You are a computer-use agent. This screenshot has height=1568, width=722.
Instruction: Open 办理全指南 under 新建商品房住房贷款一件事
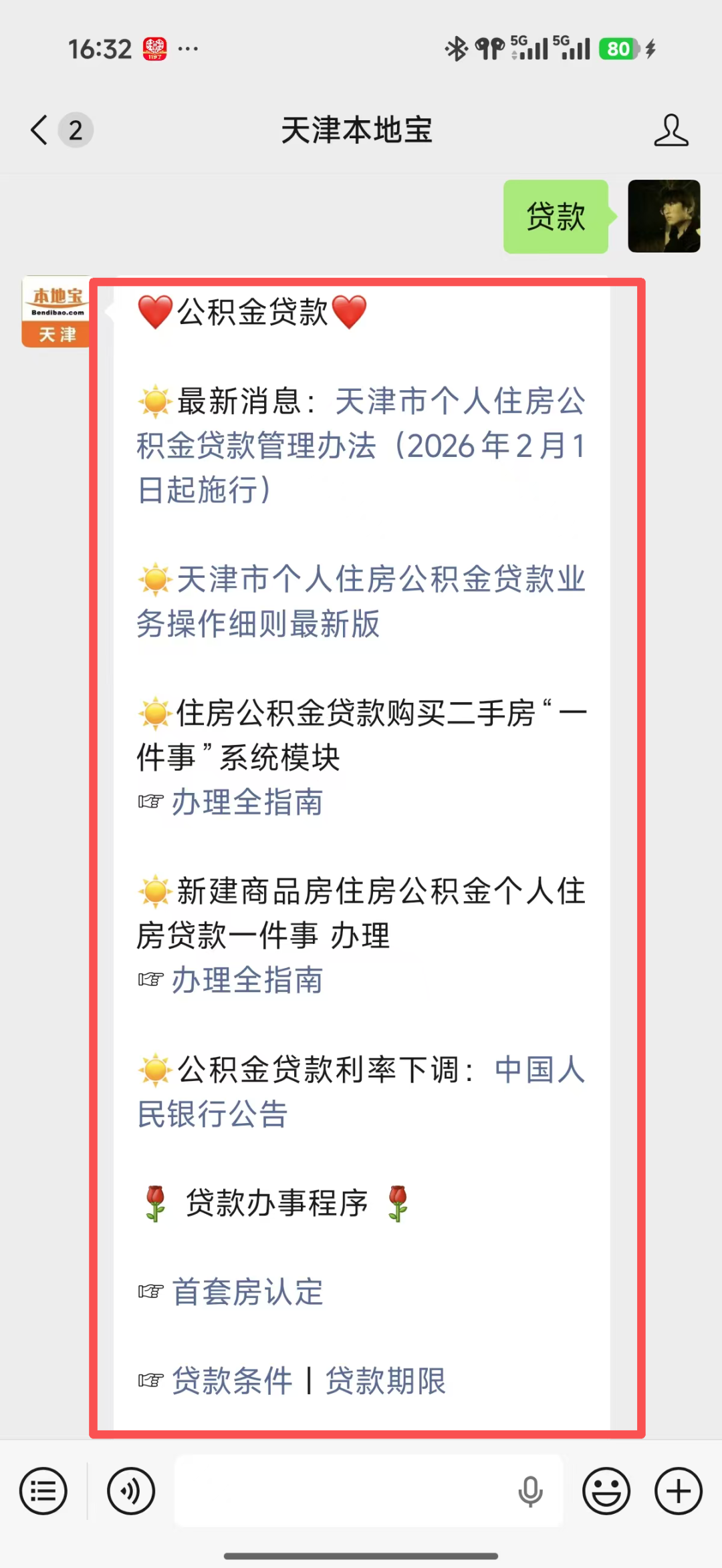click(247, 981)
